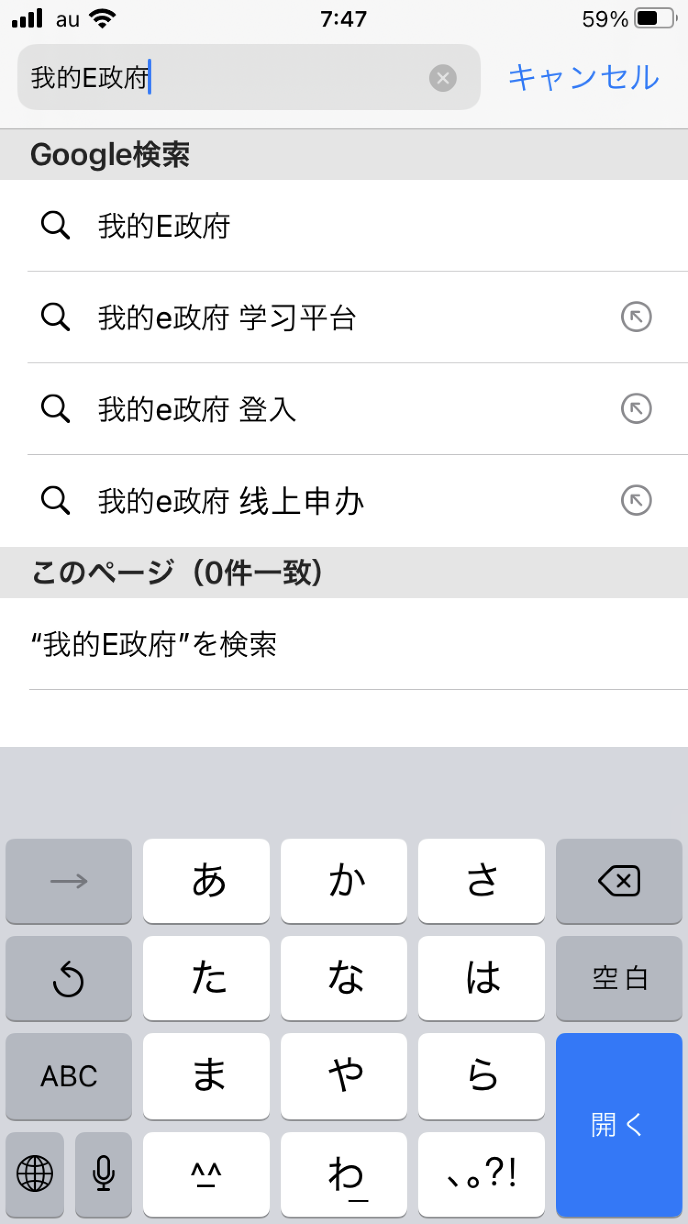Insert a space with the 空白 key
The height and width of the screenshot is (1224, 688).
618,978
